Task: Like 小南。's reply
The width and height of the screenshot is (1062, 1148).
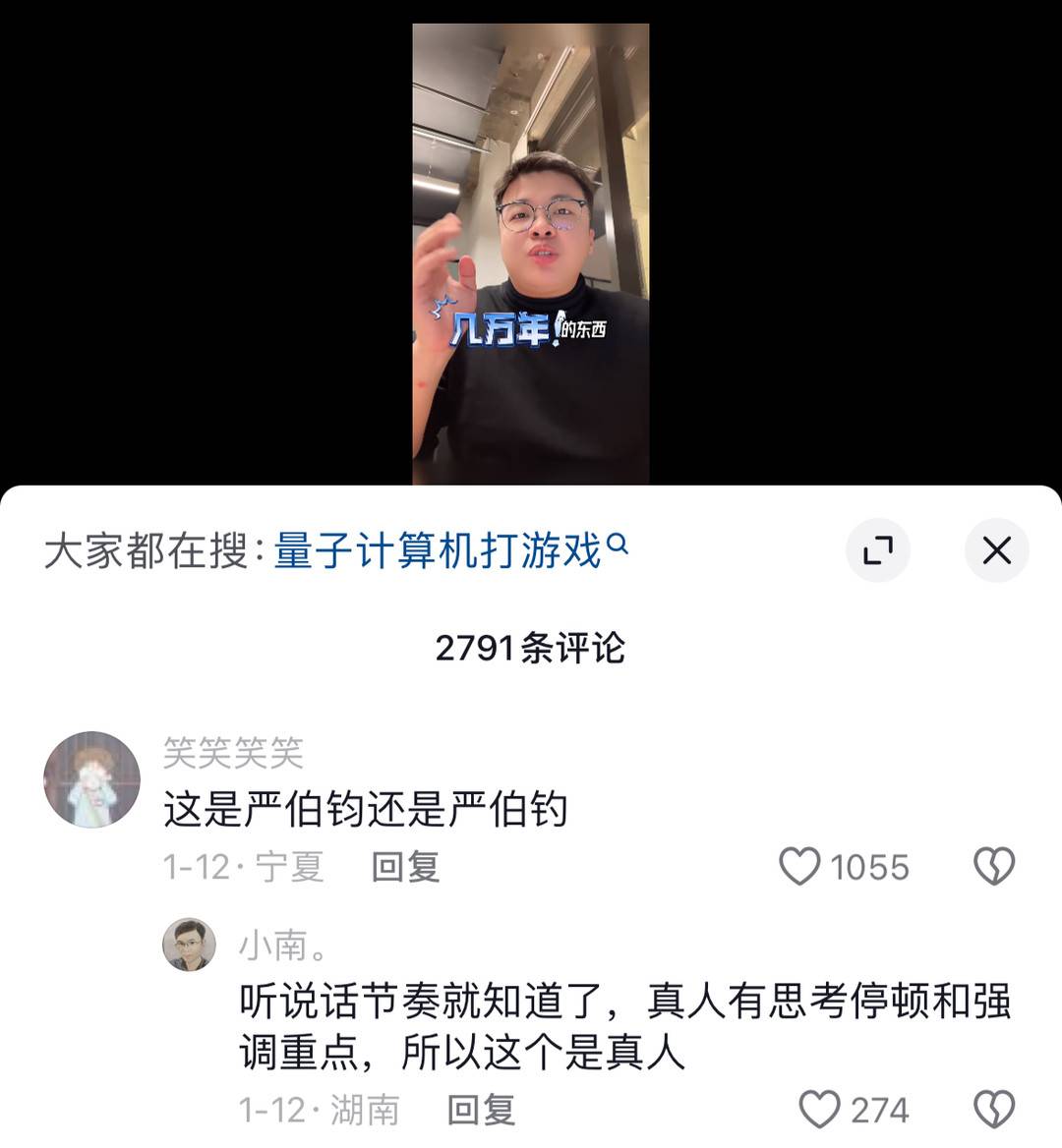Action: click(x=819, y=1110)
